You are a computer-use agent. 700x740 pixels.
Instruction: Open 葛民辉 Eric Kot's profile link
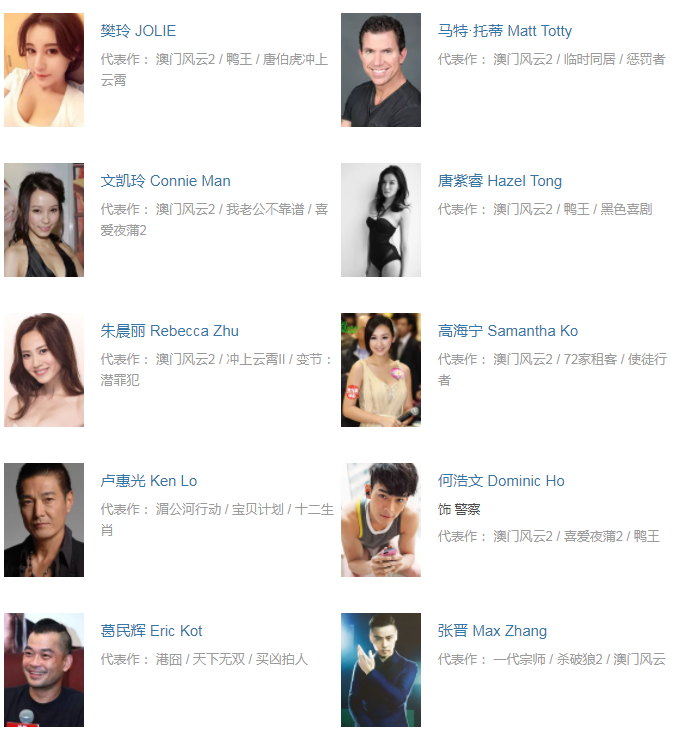(151, 631)
